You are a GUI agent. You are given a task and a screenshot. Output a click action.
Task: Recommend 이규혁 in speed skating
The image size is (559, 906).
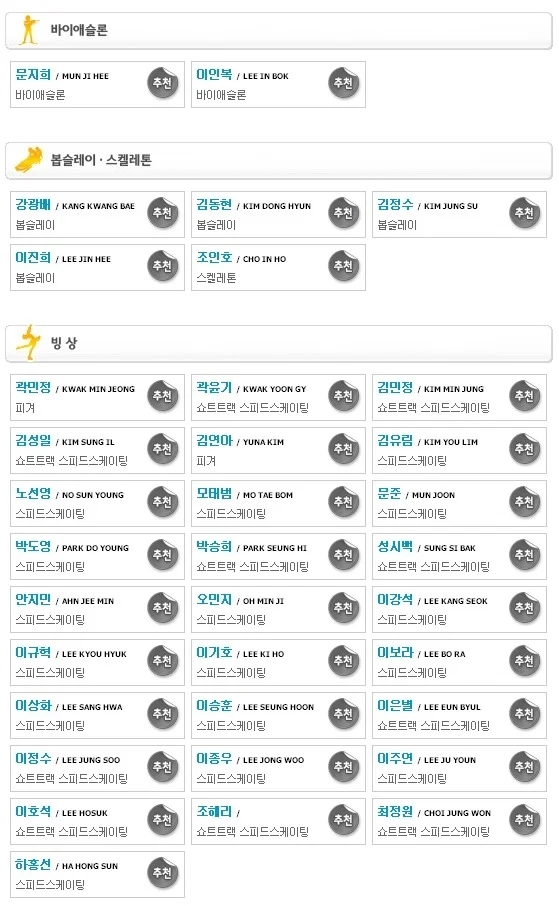[162, 661]
